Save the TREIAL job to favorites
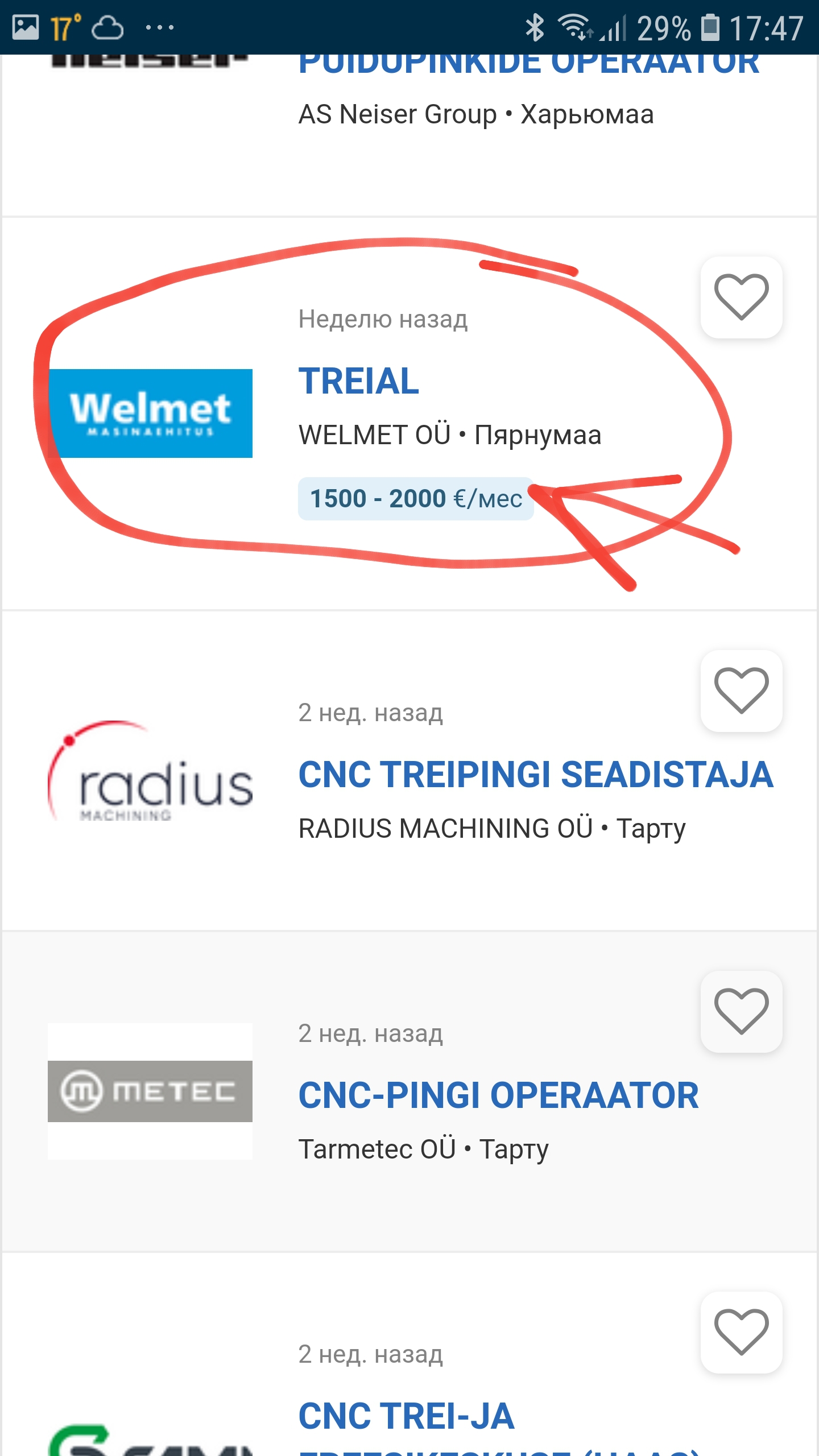819x1456 pixels. pos(741,297)
